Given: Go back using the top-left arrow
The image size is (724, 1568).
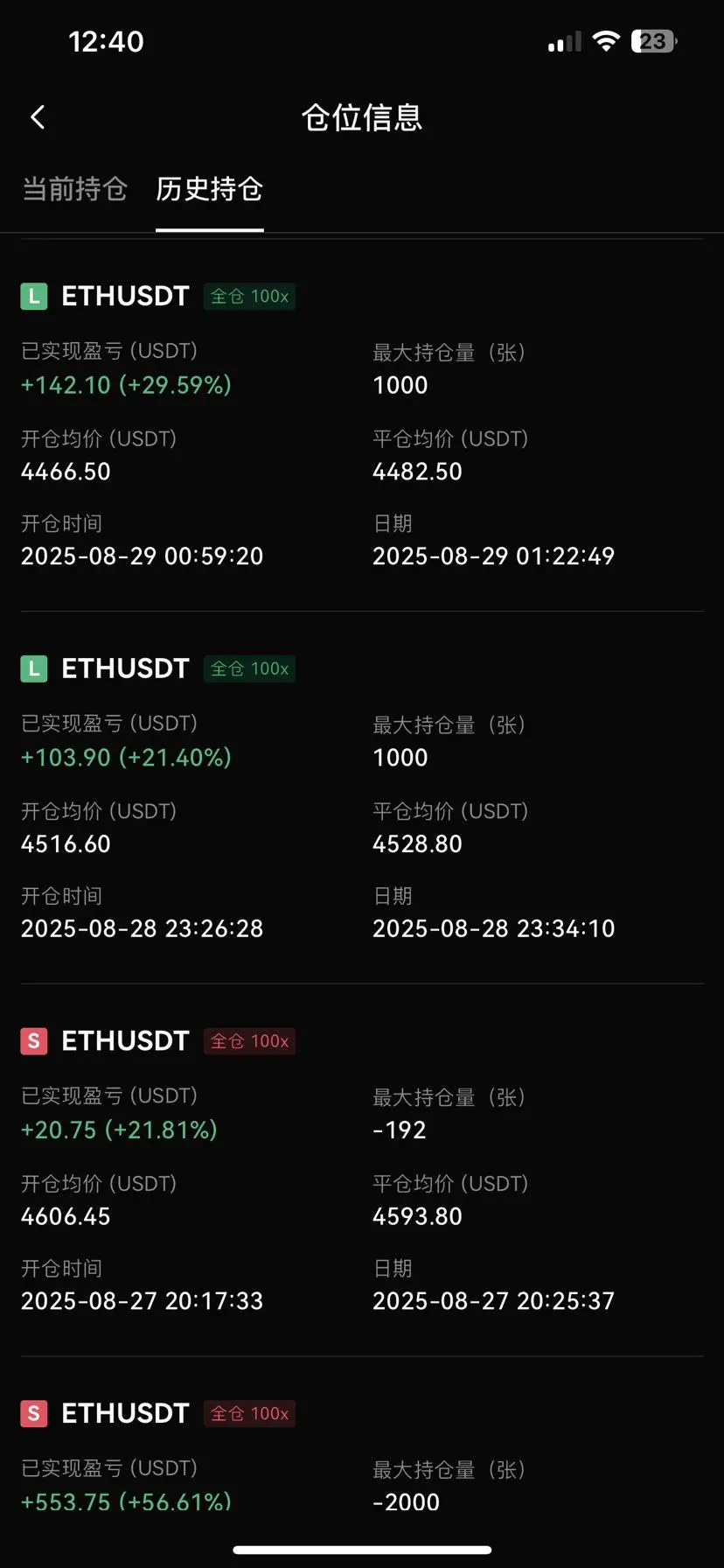Looking at the screenshot, I should [x=38, y=117].
